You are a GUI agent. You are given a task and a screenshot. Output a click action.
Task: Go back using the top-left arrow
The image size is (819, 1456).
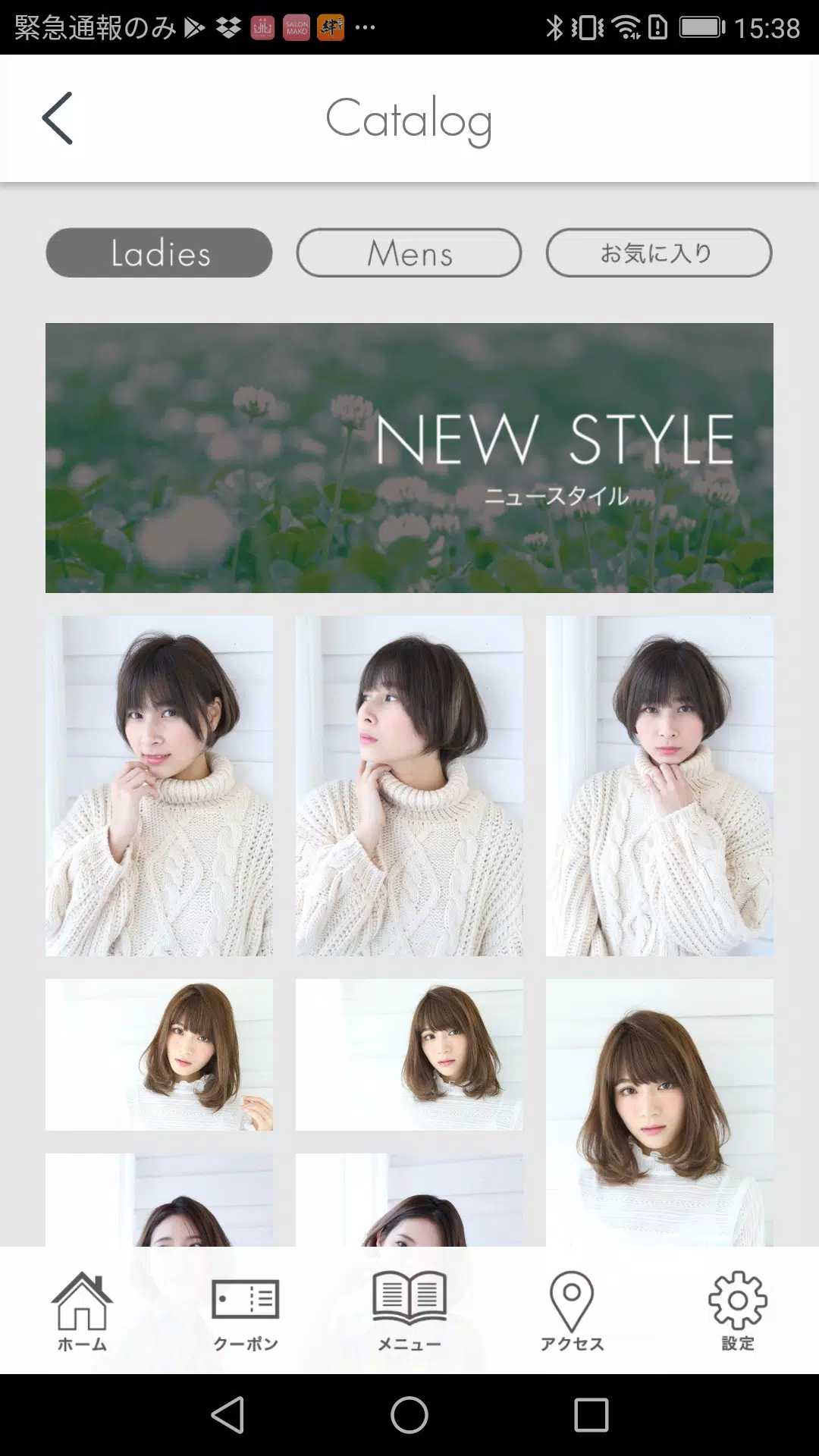pyautogui.click(x=58, y=118)
